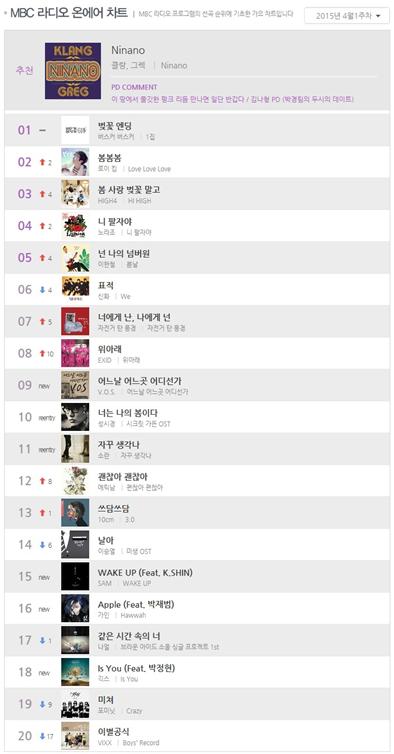Select Apple (Feat. 박재범) by 가인

pos(132,604)
